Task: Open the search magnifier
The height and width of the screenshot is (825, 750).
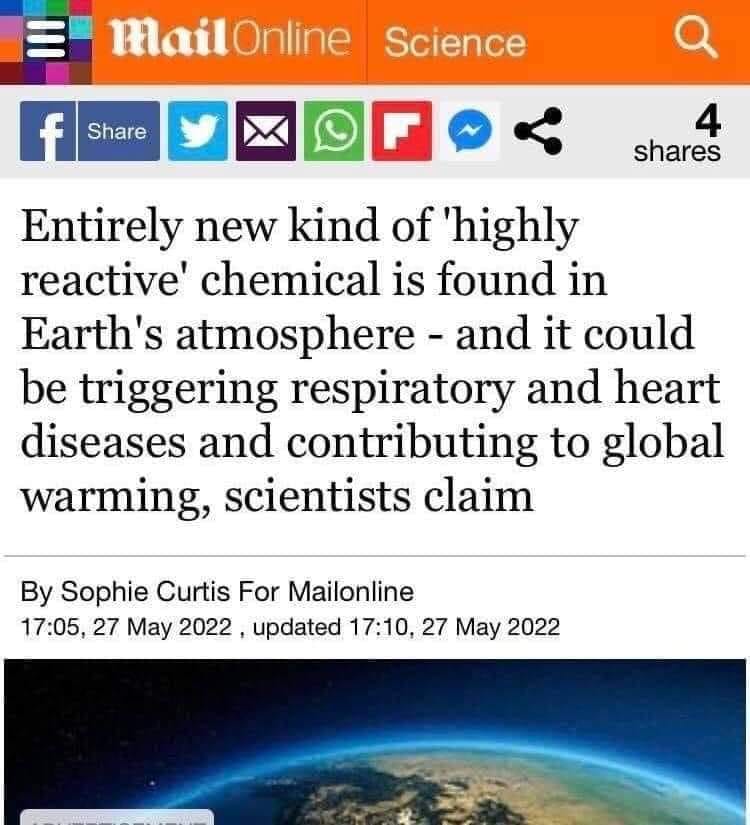Action: click(694, 40)
